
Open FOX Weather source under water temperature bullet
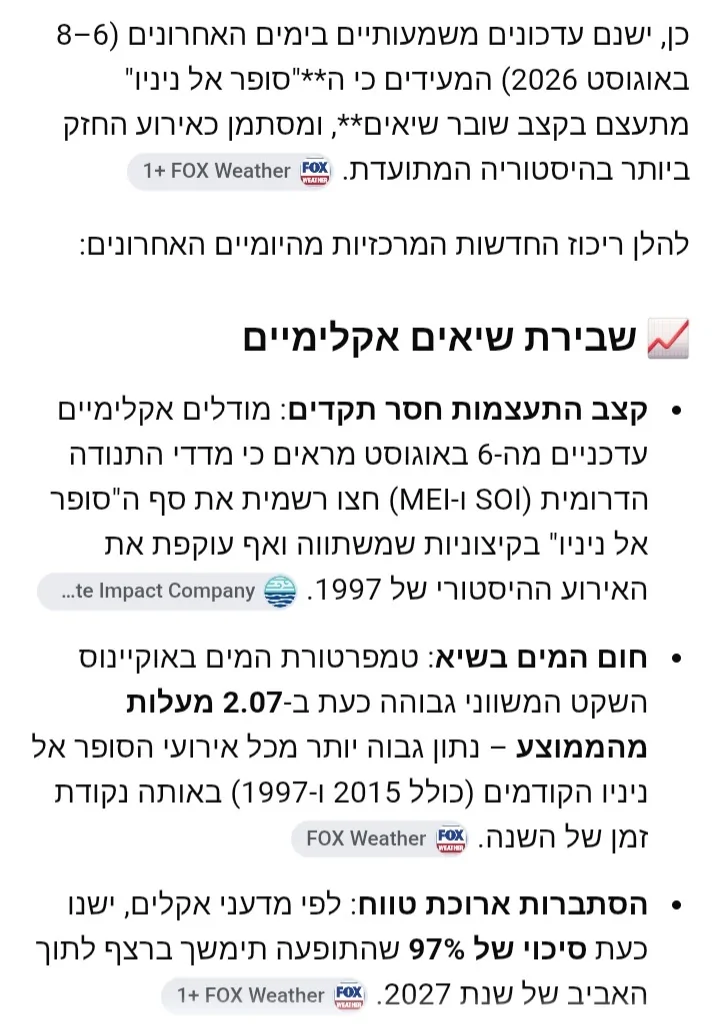pos(380,838)
